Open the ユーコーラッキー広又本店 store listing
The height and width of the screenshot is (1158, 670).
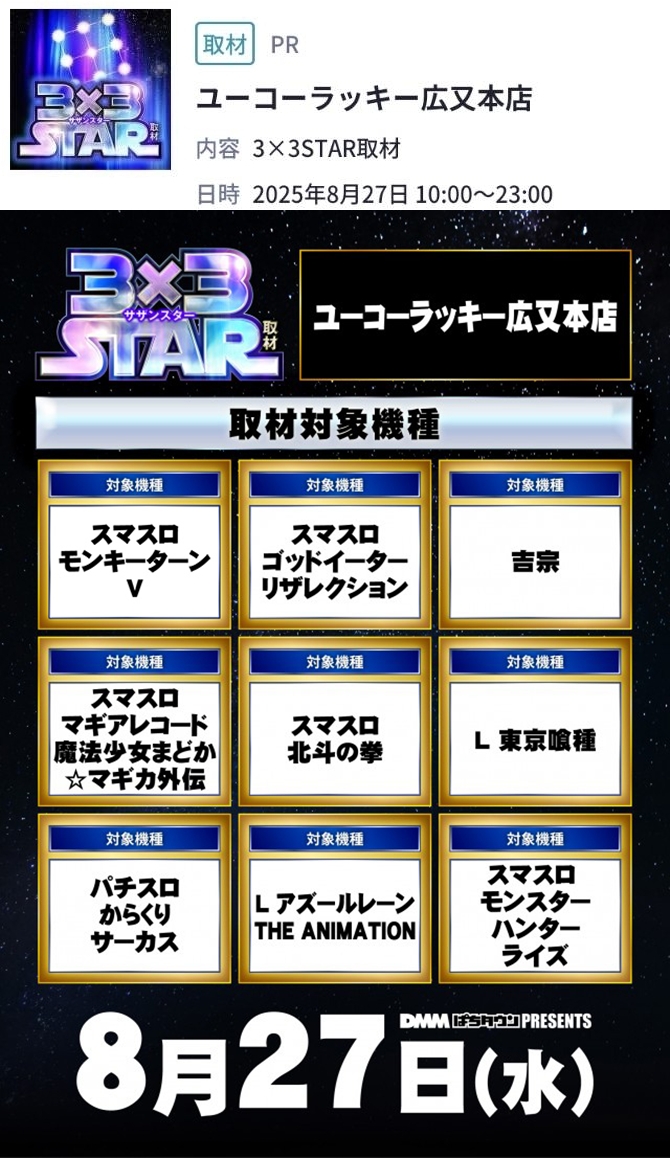(363, 98)
